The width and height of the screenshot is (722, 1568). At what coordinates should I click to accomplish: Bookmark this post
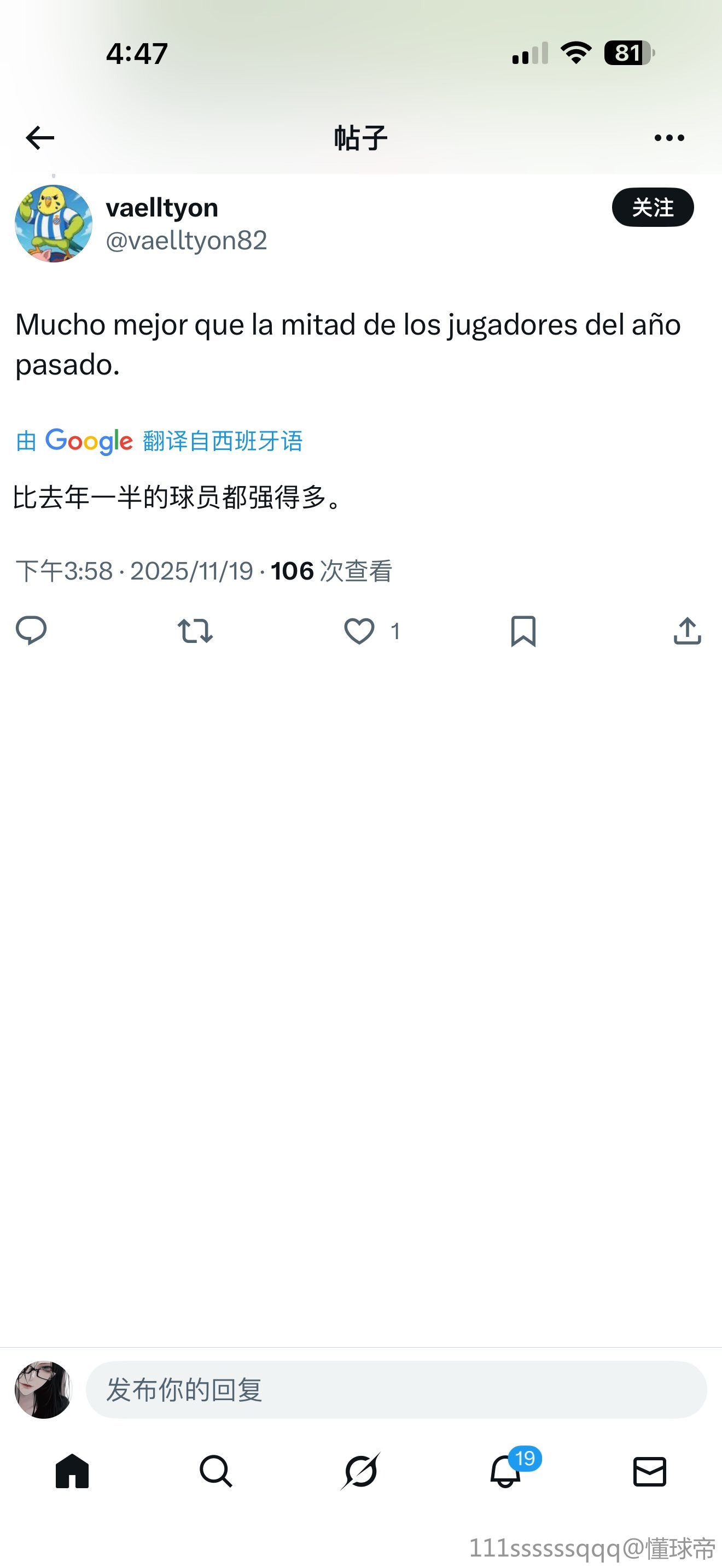[x=523, y=630]
